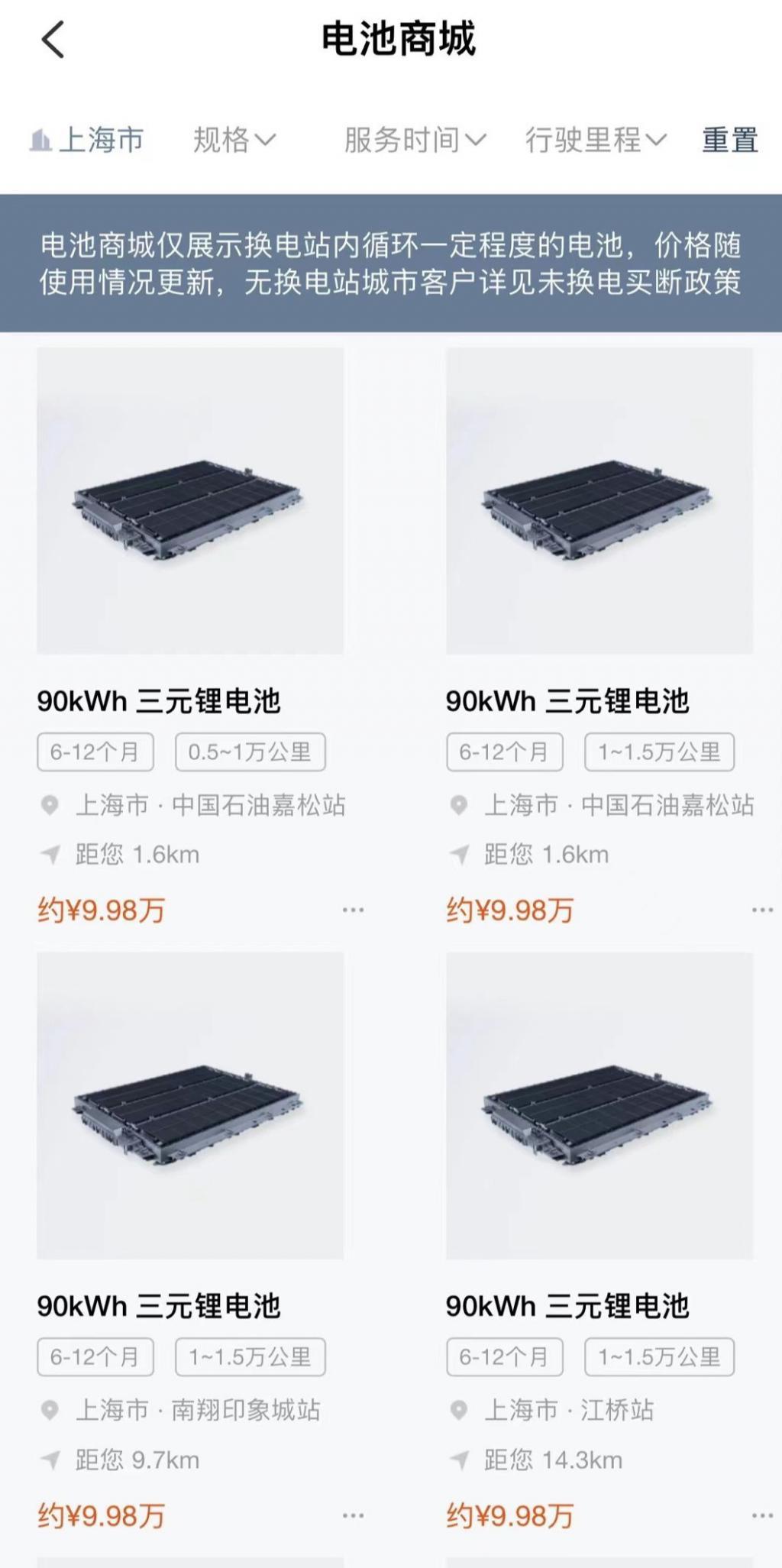The width and height of the screenshot is (782, 1568).
Task: Open more options for the 0.5~1万公里 battery
Action: coord(353,910)
